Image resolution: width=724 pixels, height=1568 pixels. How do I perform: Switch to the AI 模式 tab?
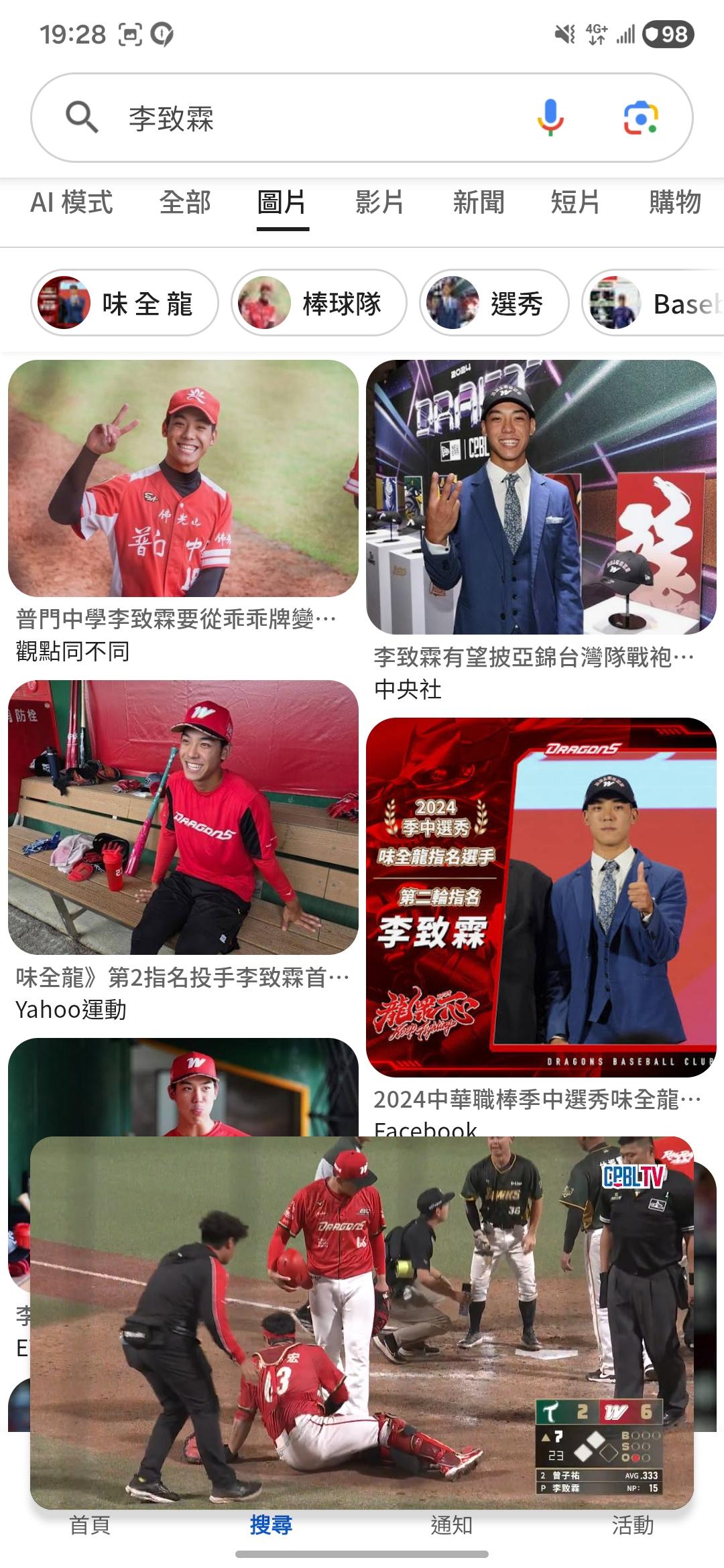pos(72,202)
